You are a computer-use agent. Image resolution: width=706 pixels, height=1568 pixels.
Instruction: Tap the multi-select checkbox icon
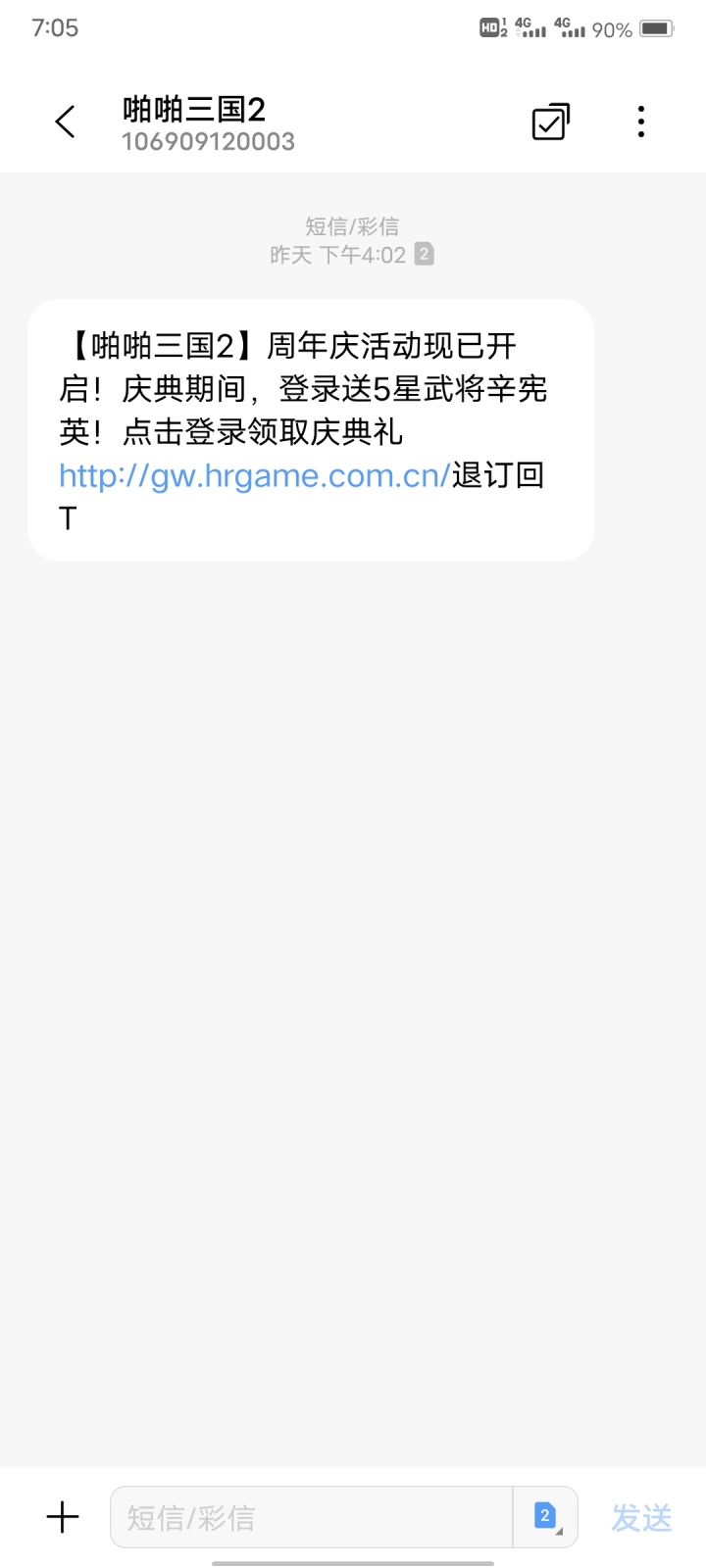click(x=550, y=122)
